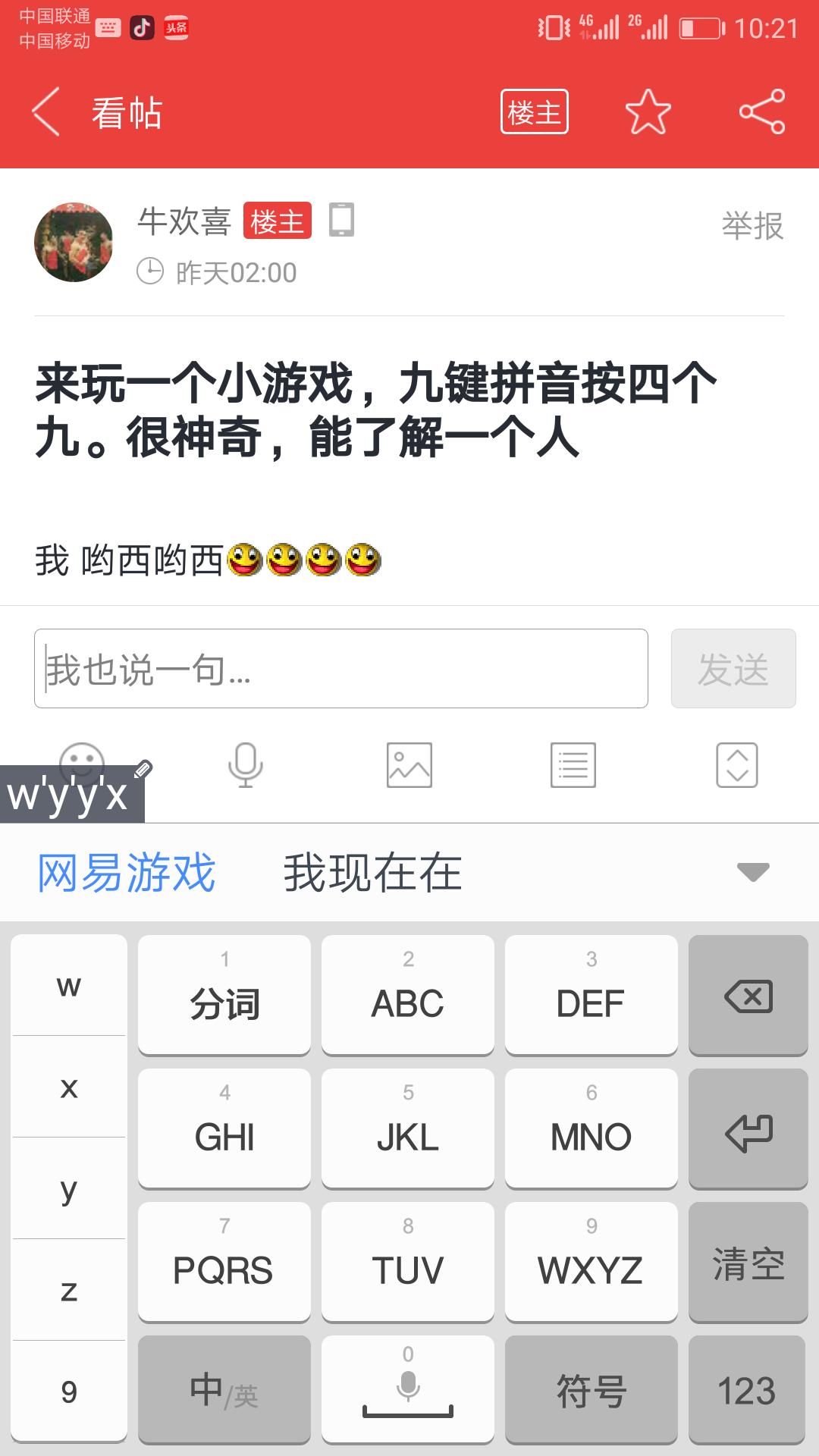Go back from the 看帖 page
Viewport: 819px width, 1456px height.
47,112
